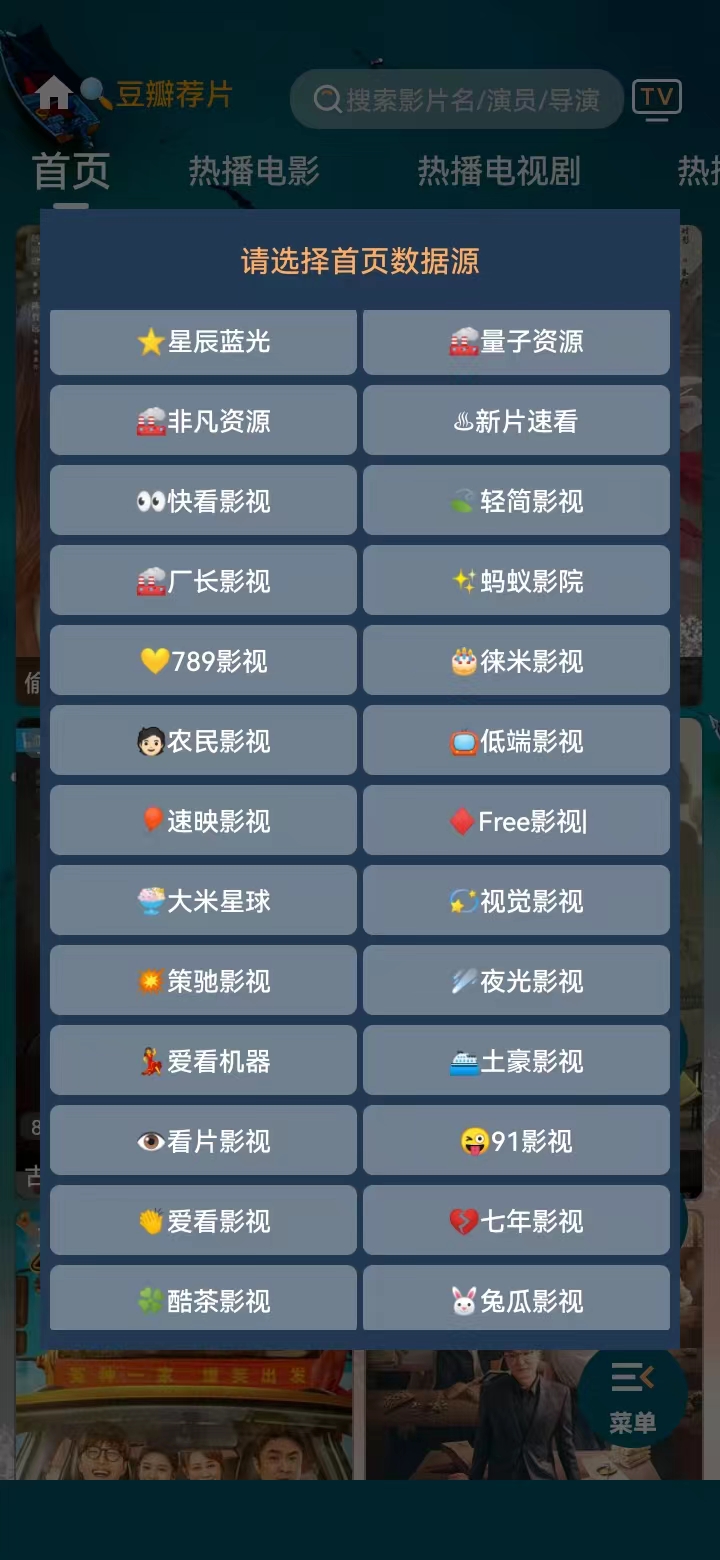Screen dimensions: 720x1560
Task: Choose the 量子资源 source
Action: pos(516,342)
